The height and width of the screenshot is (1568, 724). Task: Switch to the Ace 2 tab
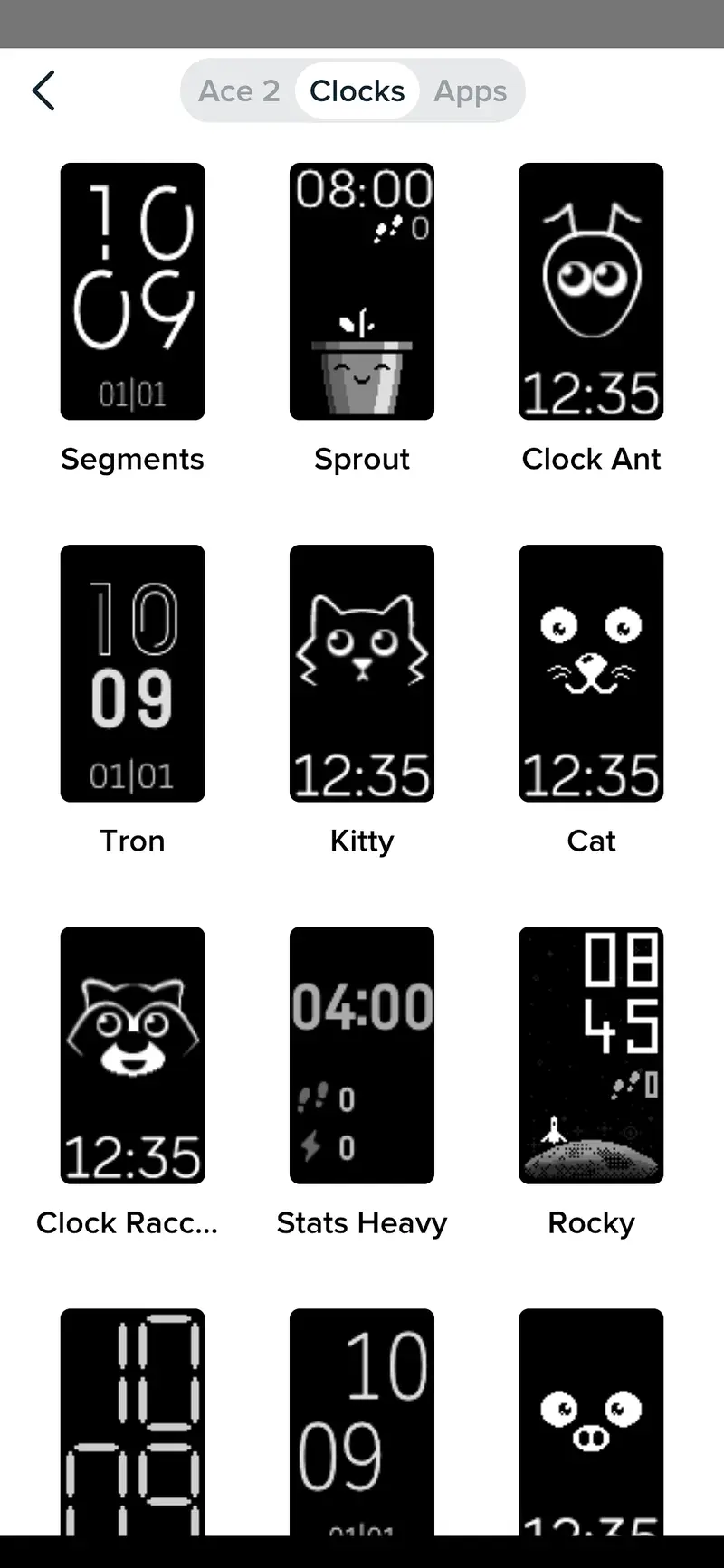239,90
